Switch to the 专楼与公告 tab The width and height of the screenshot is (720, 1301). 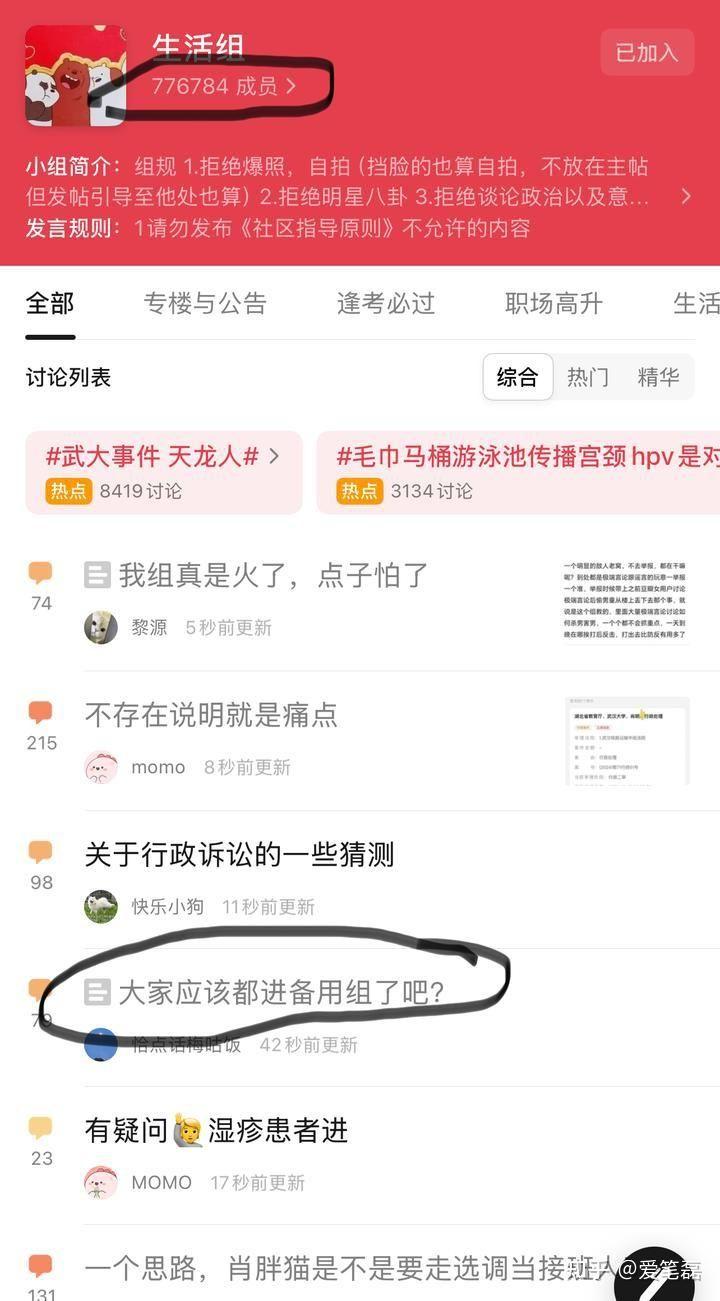point(205,303)
